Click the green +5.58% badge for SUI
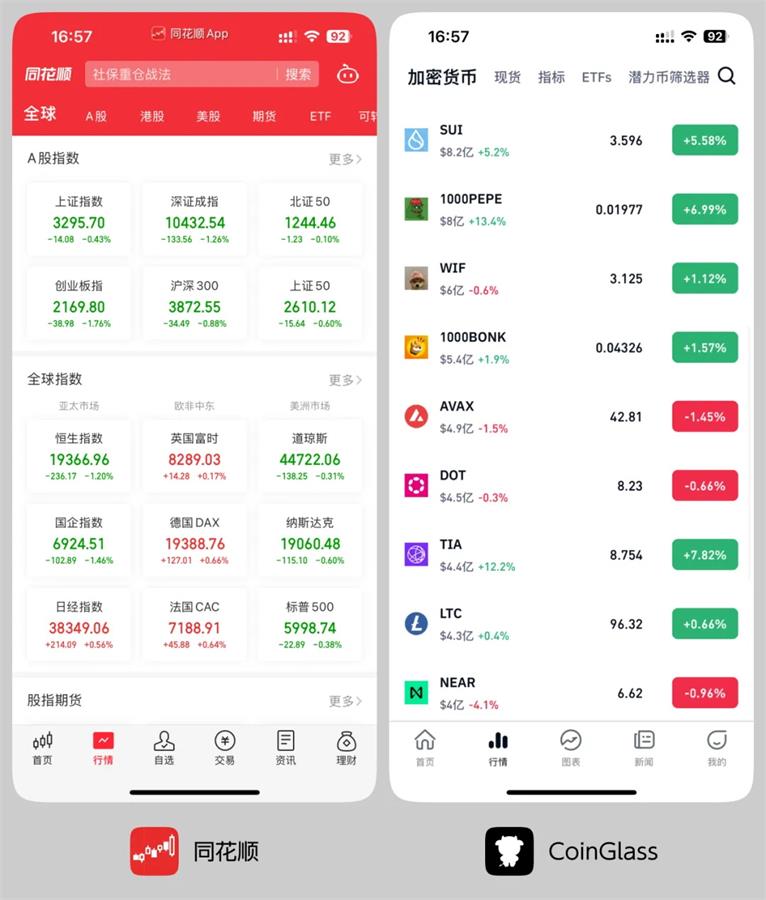Image resolution: width=766 pixels, height=900 pixels. tap(706, 140)
